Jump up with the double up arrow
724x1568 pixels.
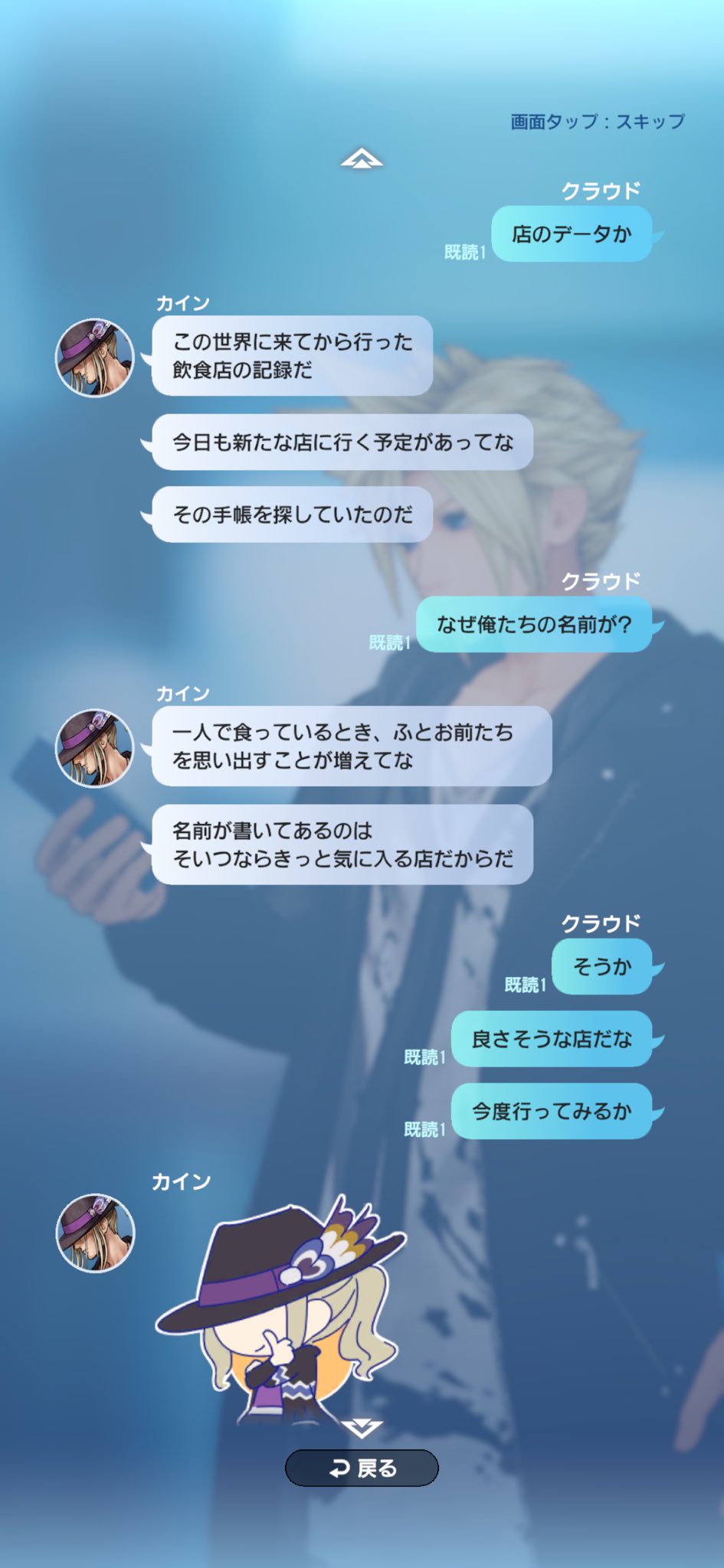click(x=362, y=159)
